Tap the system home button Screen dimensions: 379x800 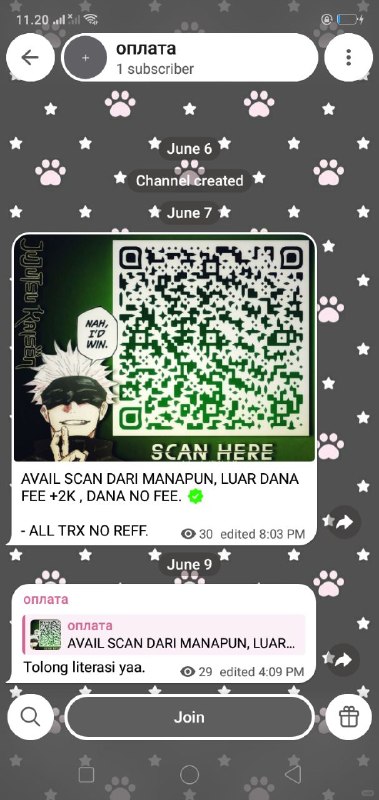pyautogui.click(x=189, y=774)
